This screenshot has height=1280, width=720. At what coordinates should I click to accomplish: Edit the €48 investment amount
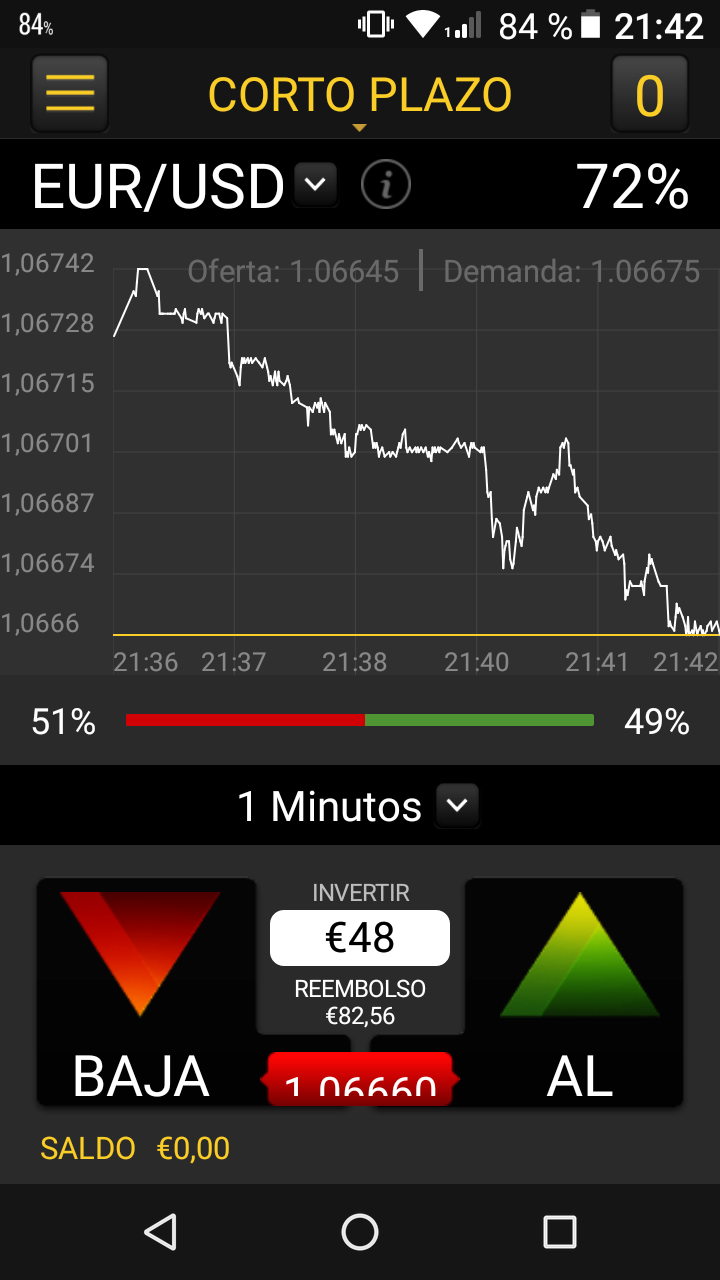360,938
